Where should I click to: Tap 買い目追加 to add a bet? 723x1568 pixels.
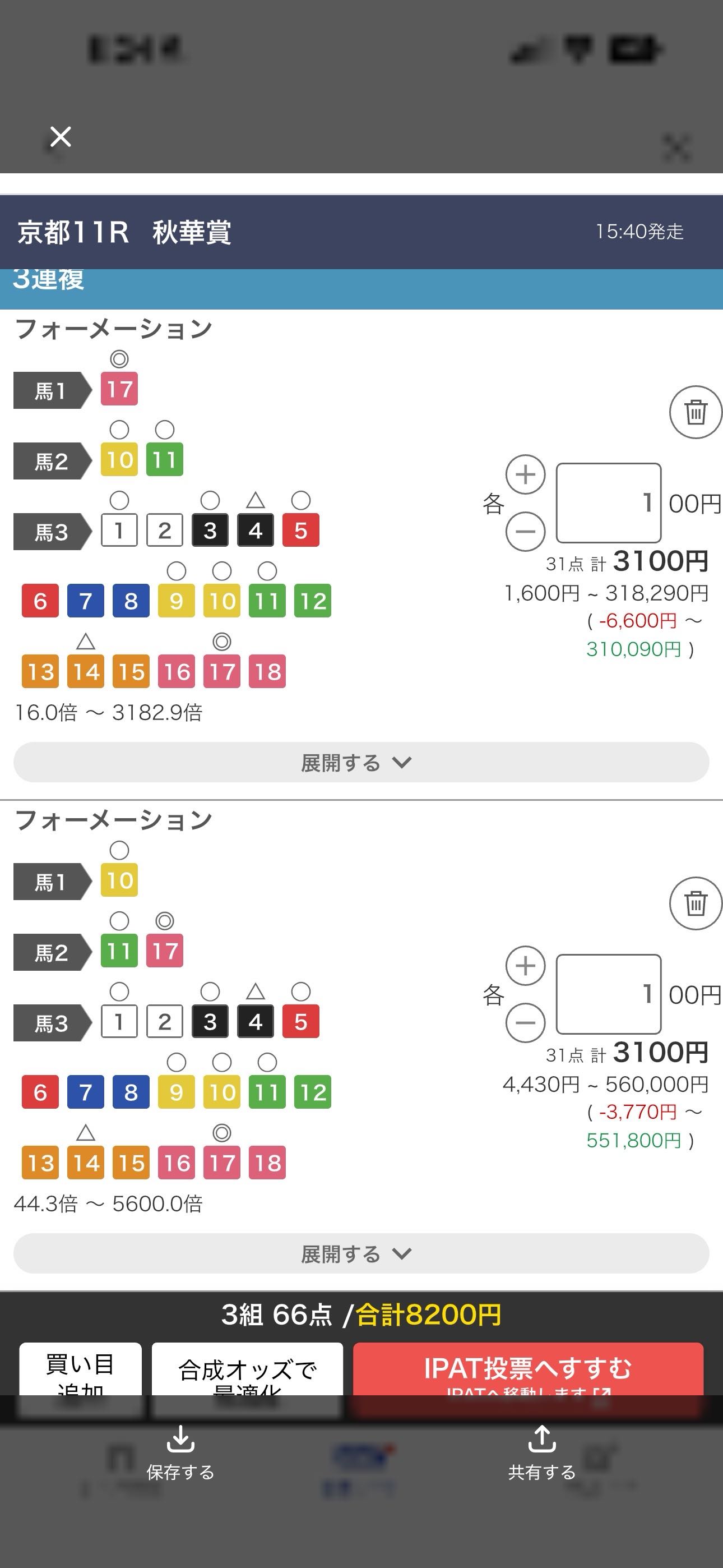pyautogui.click(x=80, y=1369)
